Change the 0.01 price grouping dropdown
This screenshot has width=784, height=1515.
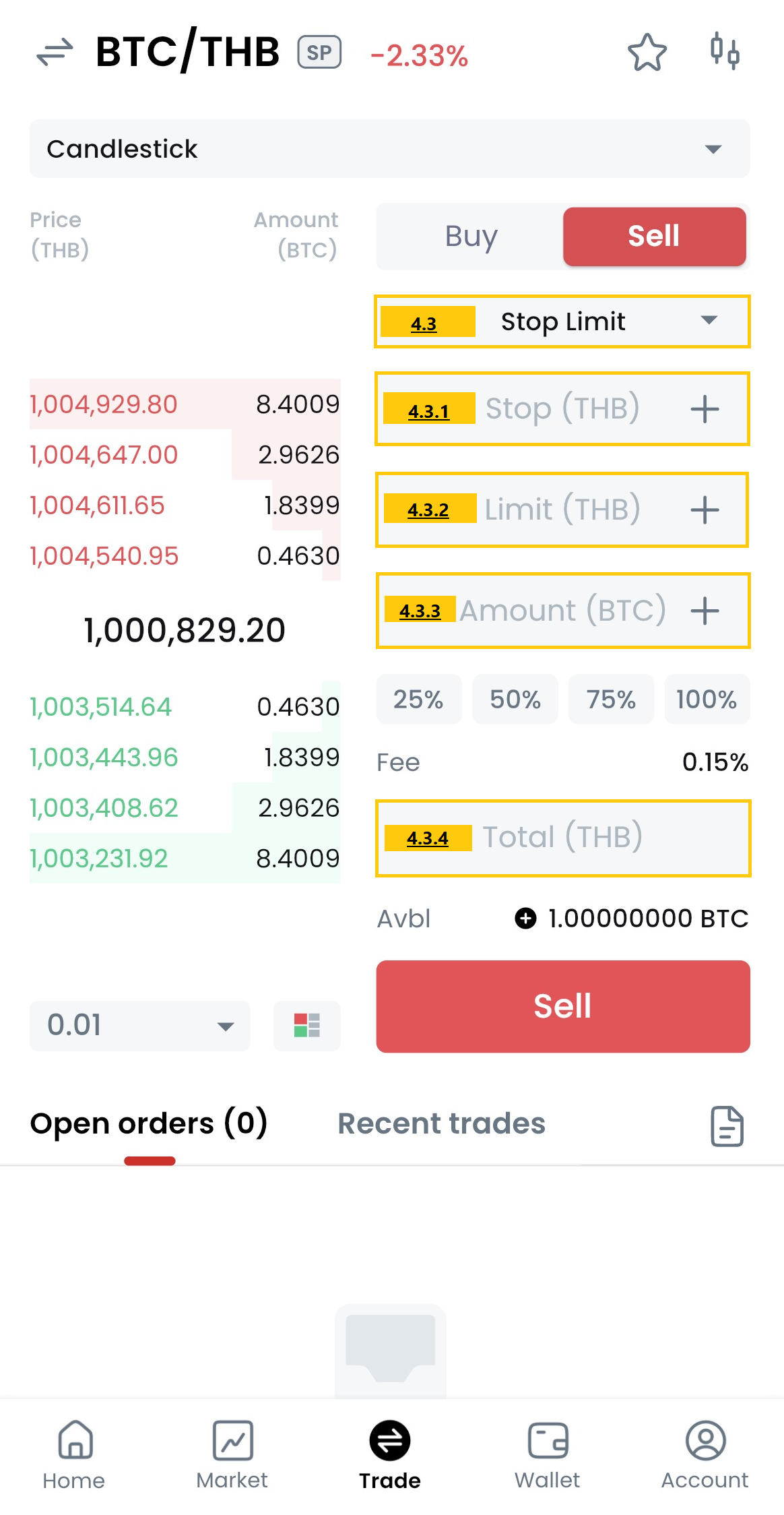139,1026
